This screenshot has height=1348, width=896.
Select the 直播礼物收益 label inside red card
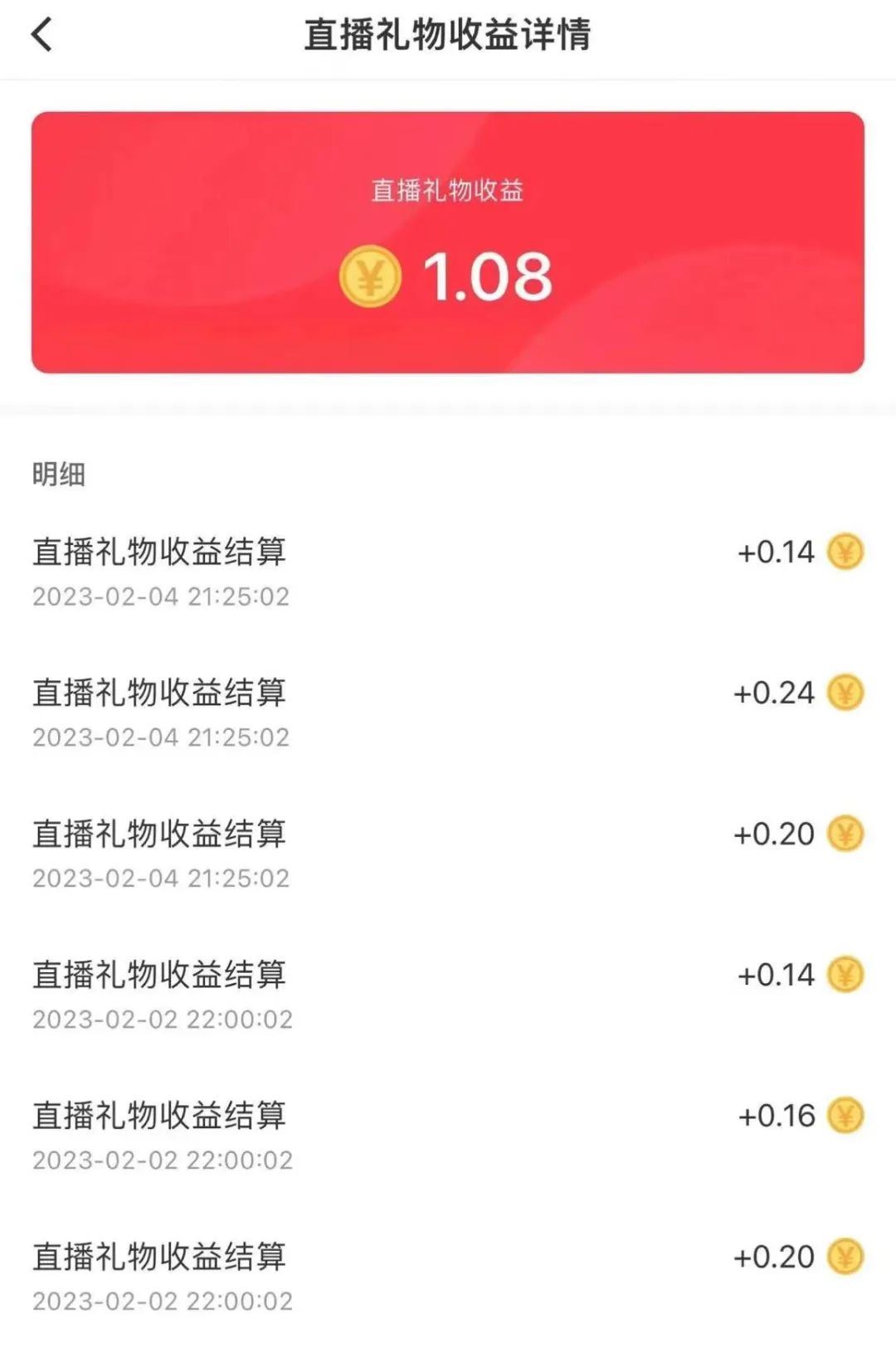(x=448, y=189)
